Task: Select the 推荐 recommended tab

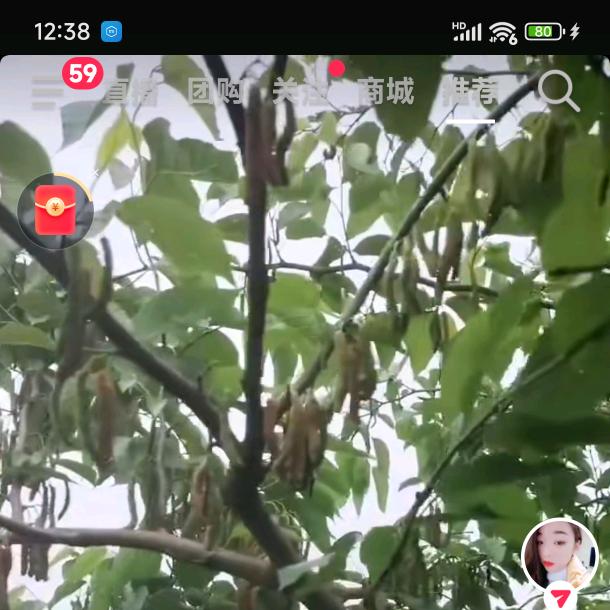Action: click(470, 93)
